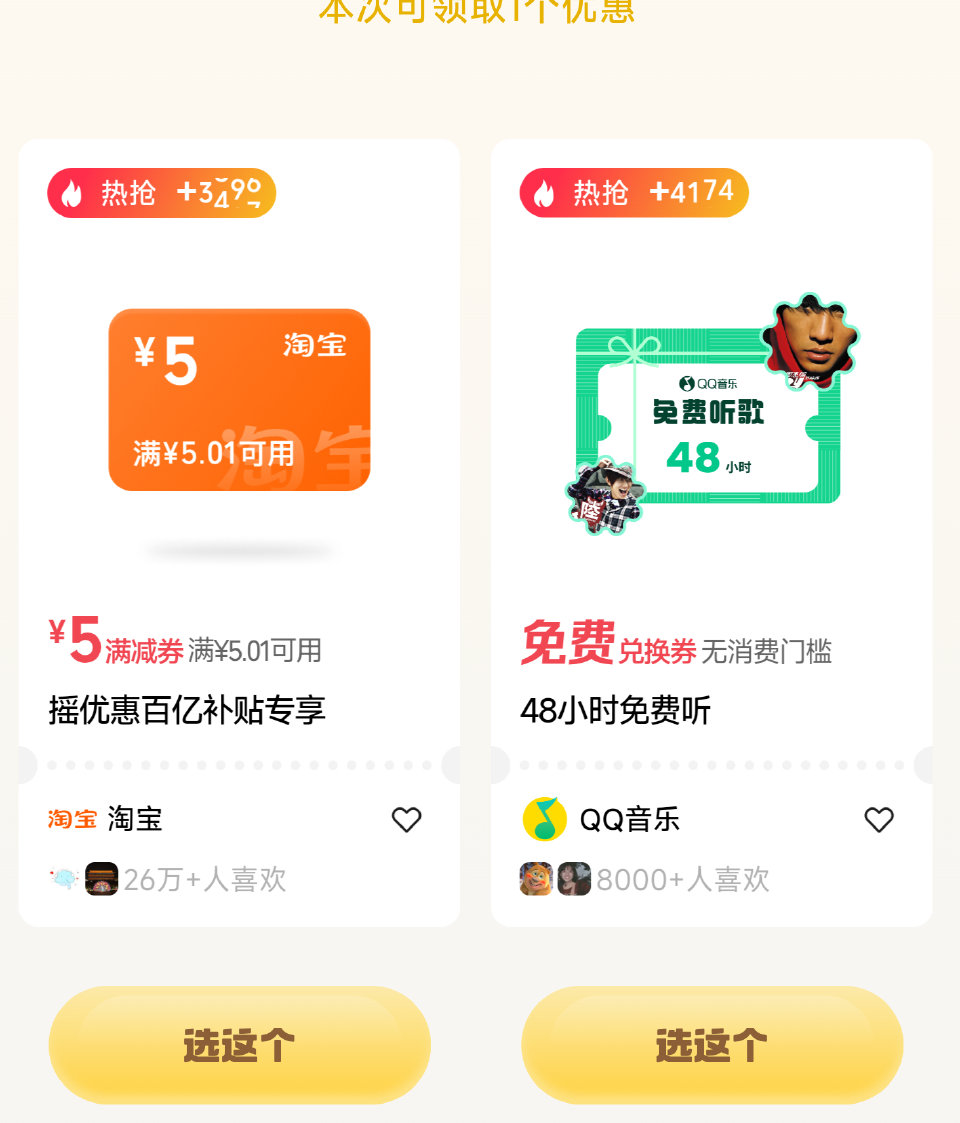The width and height of the screenshot is (960, 1123).
Task: Click the flame icon on the Taobao hot badge
Action: [71, 193]
